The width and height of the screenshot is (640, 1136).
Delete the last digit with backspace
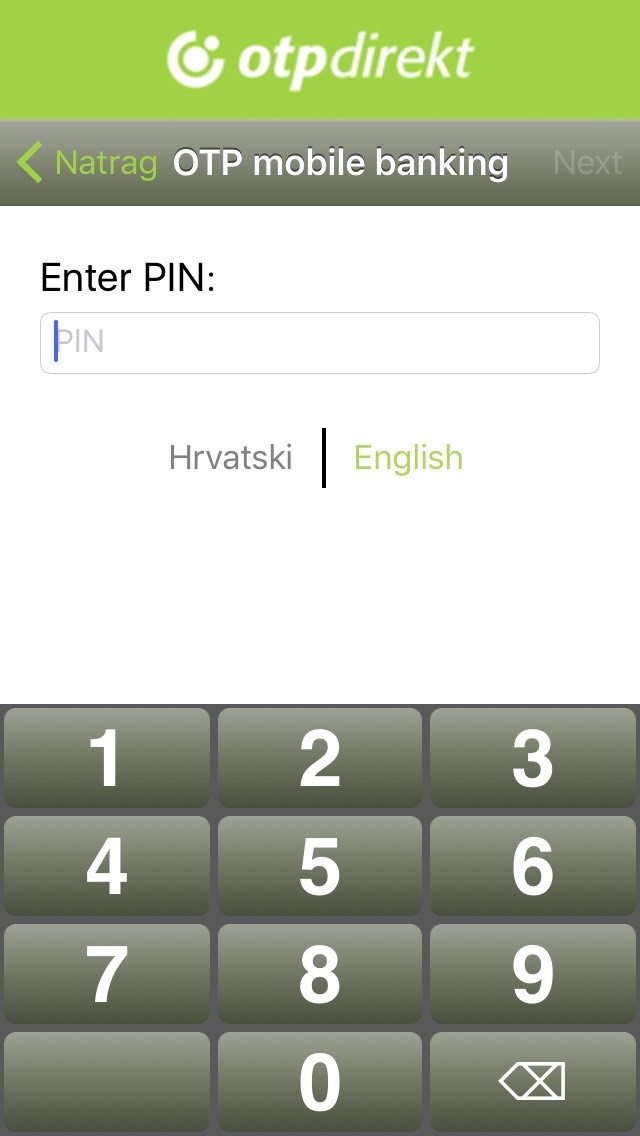(533, 1082)
